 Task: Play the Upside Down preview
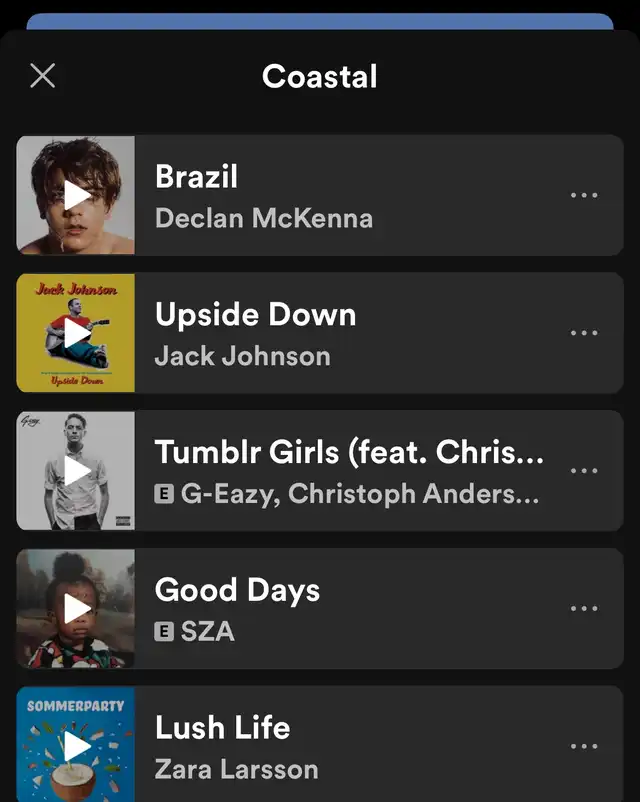(x=77, y=333)
